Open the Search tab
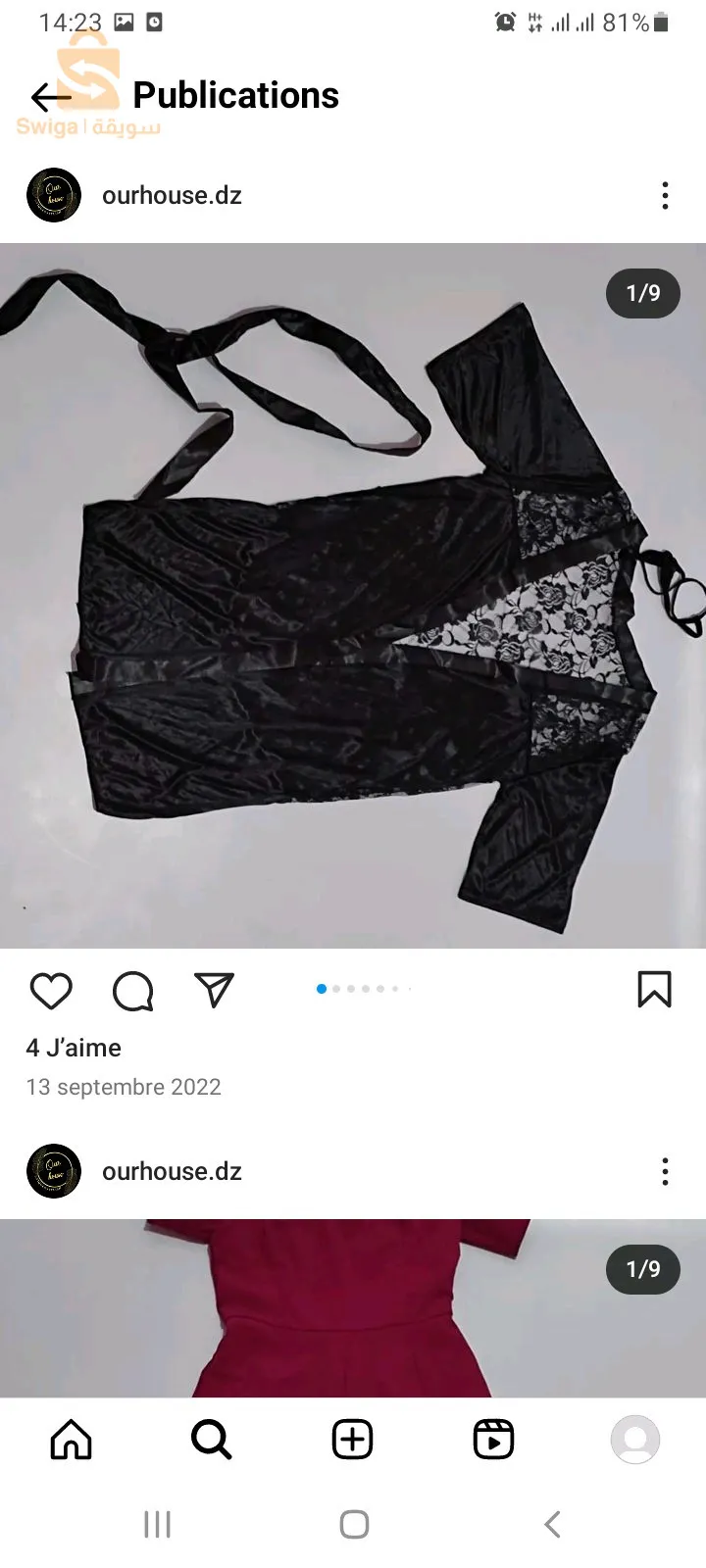Screen dimensions: 706x1568 click(x=211, y=1440)
